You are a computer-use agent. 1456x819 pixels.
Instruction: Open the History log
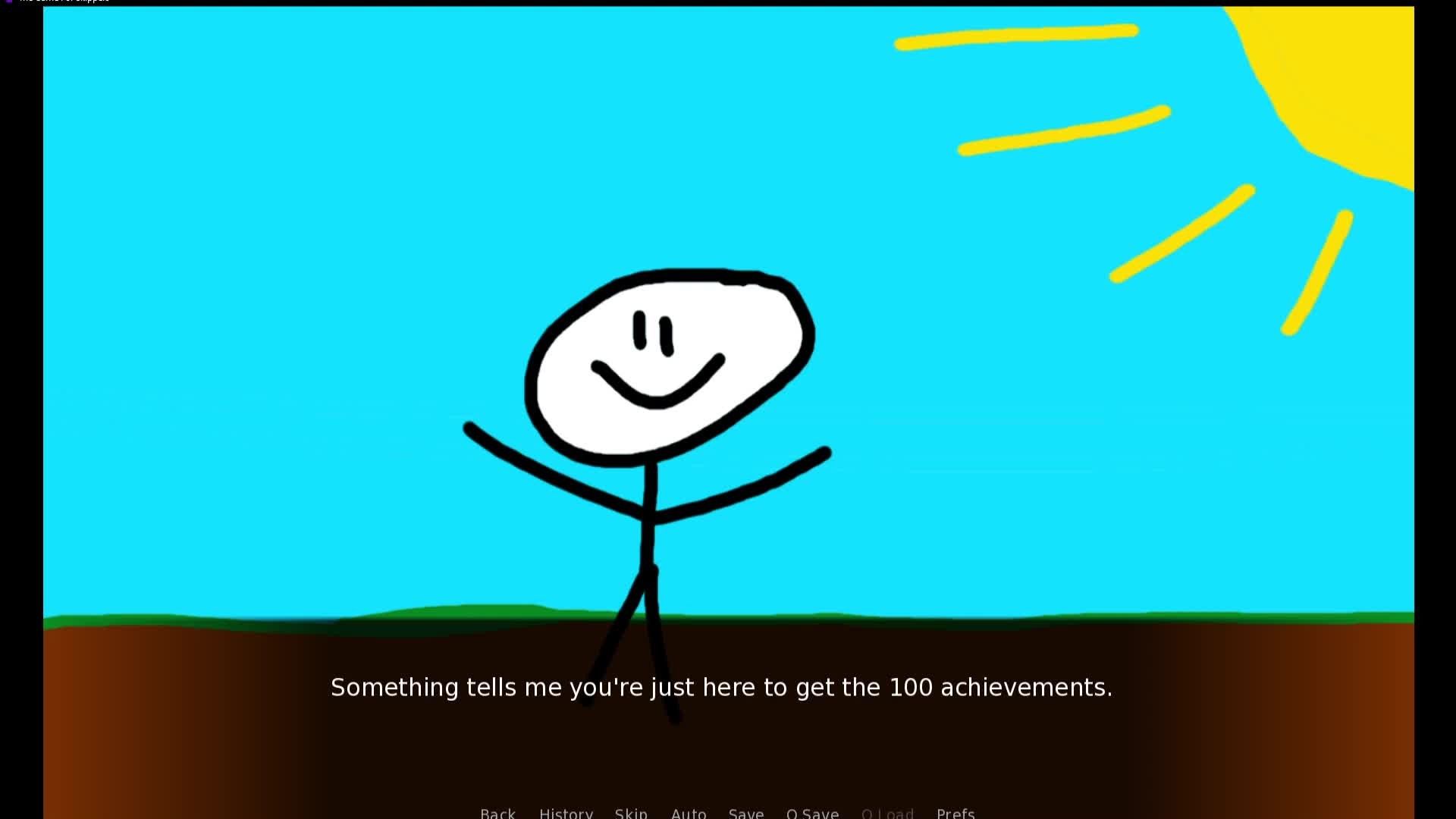566,813
